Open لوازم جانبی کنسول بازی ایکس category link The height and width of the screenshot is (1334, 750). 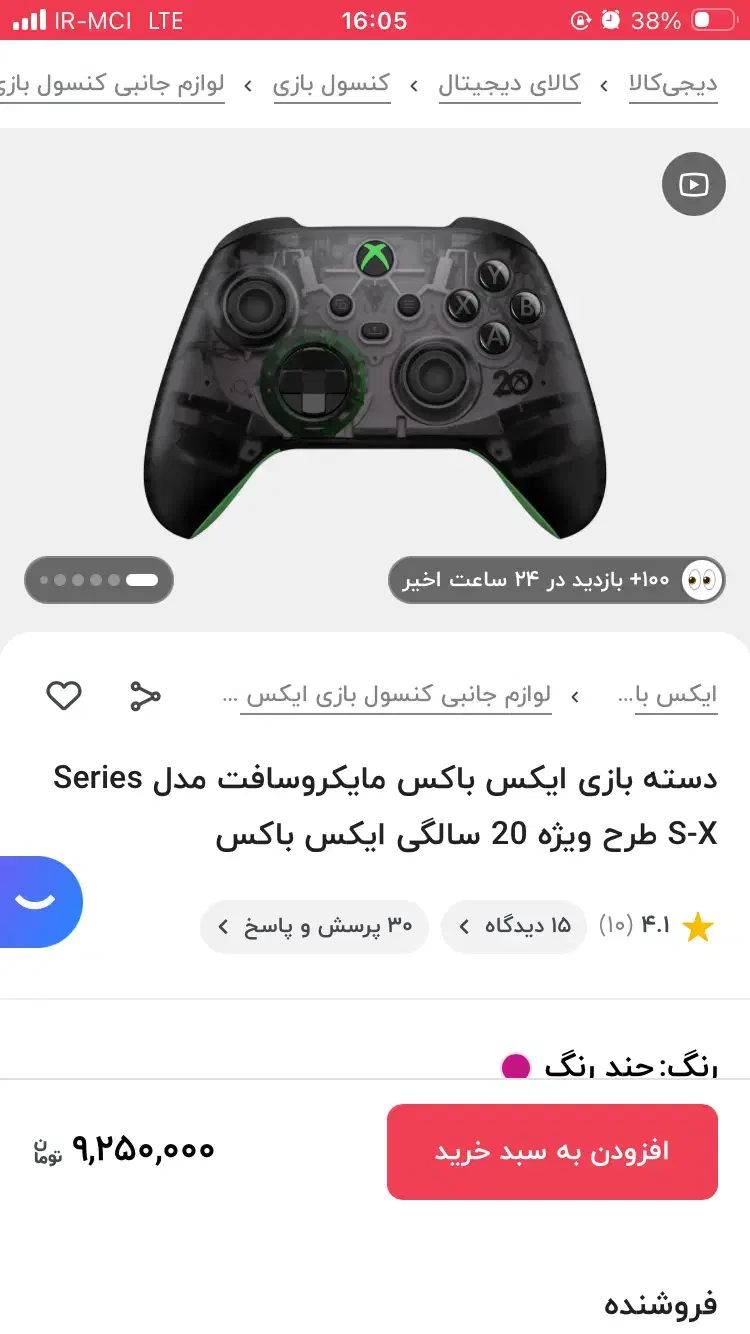398,695
